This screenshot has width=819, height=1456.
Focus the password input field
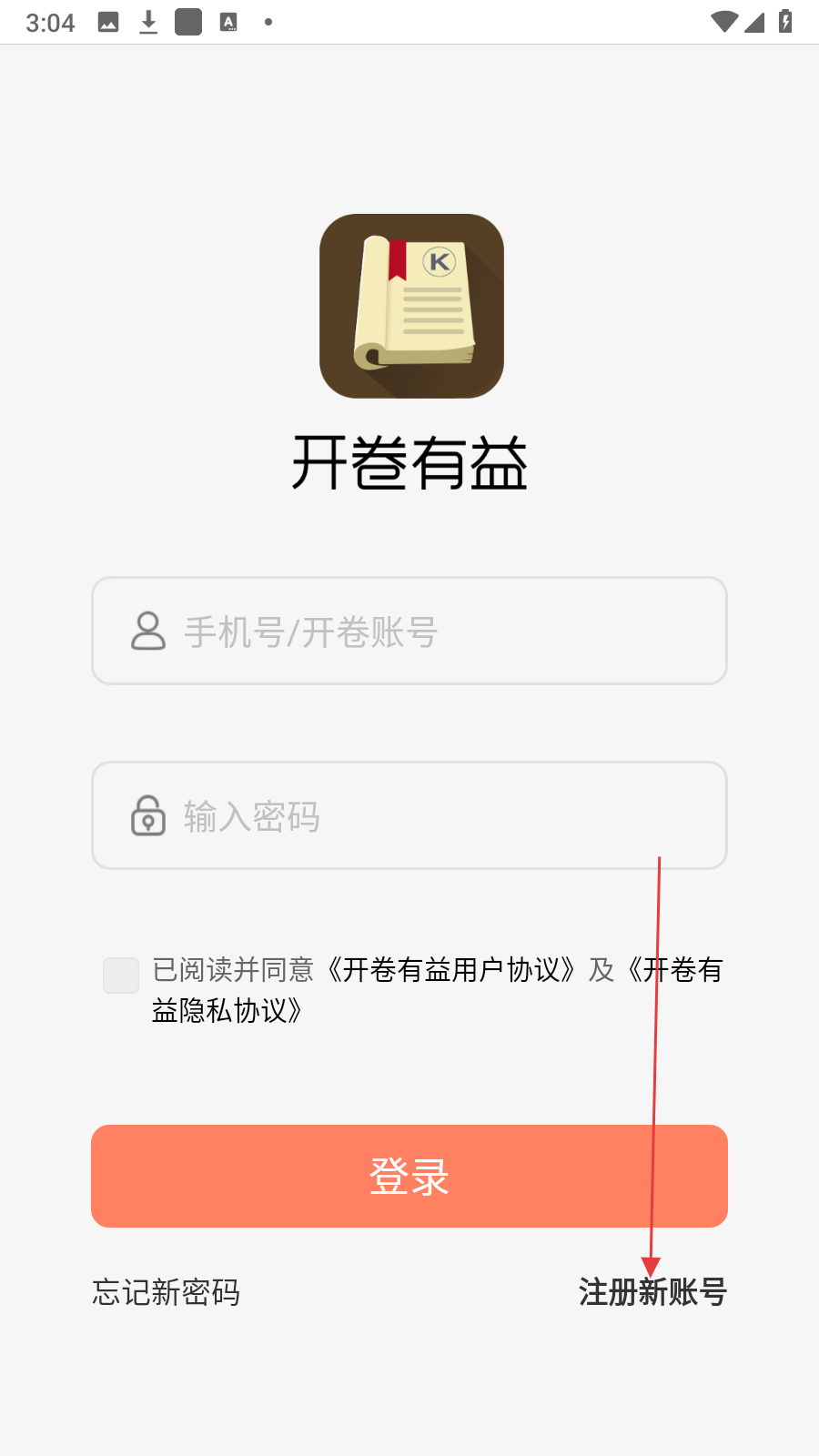tap(409, 816)
